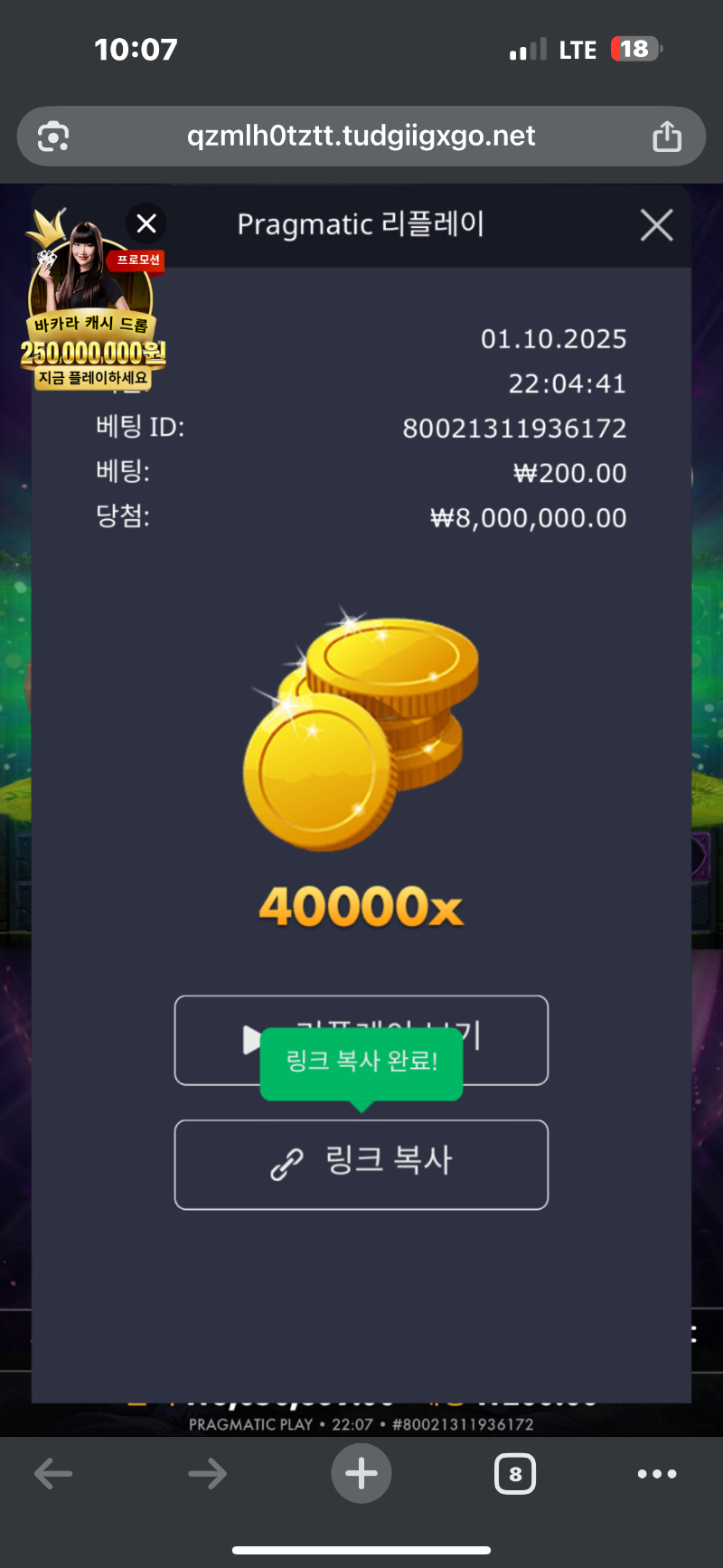Screen dimensions: 723x1568
Task: Open the browser overflow menu
Action: pyautogui.click(x=657, y=1474)
